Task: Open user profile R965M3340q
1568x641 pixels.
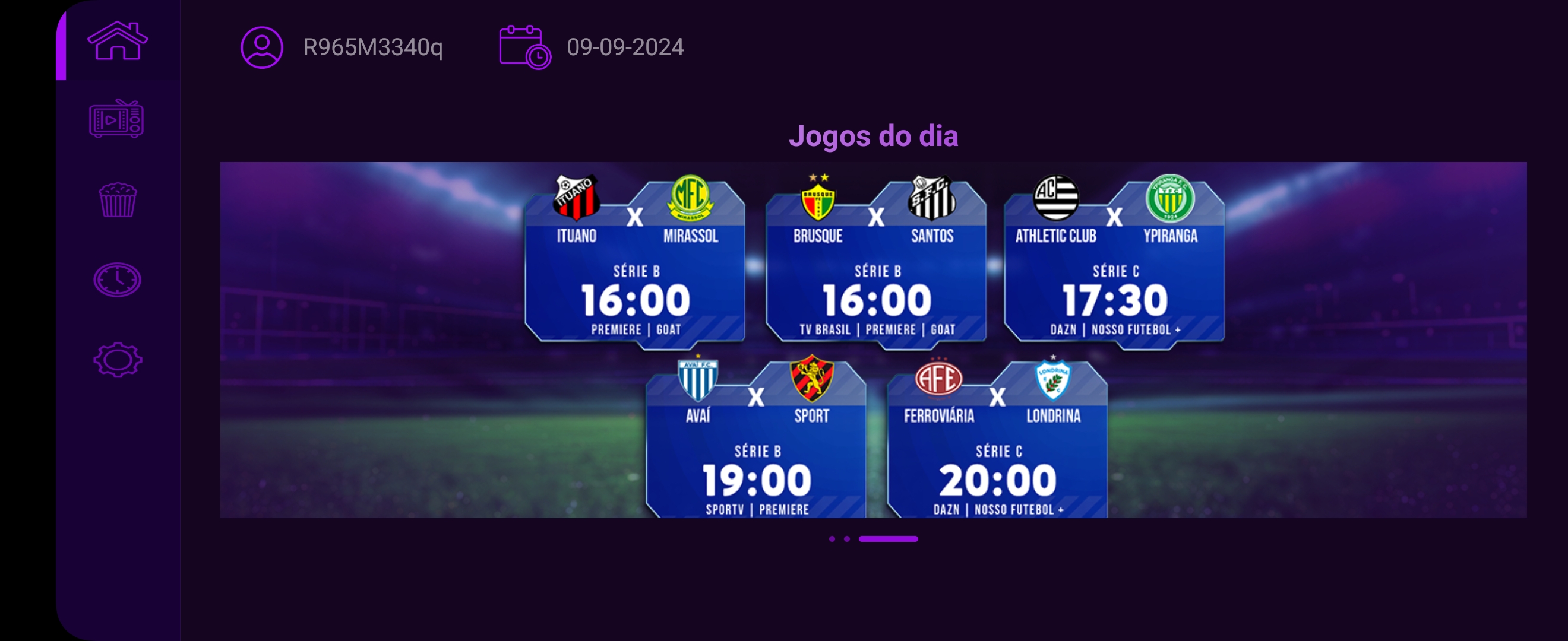Action: [x=342, y=47]
